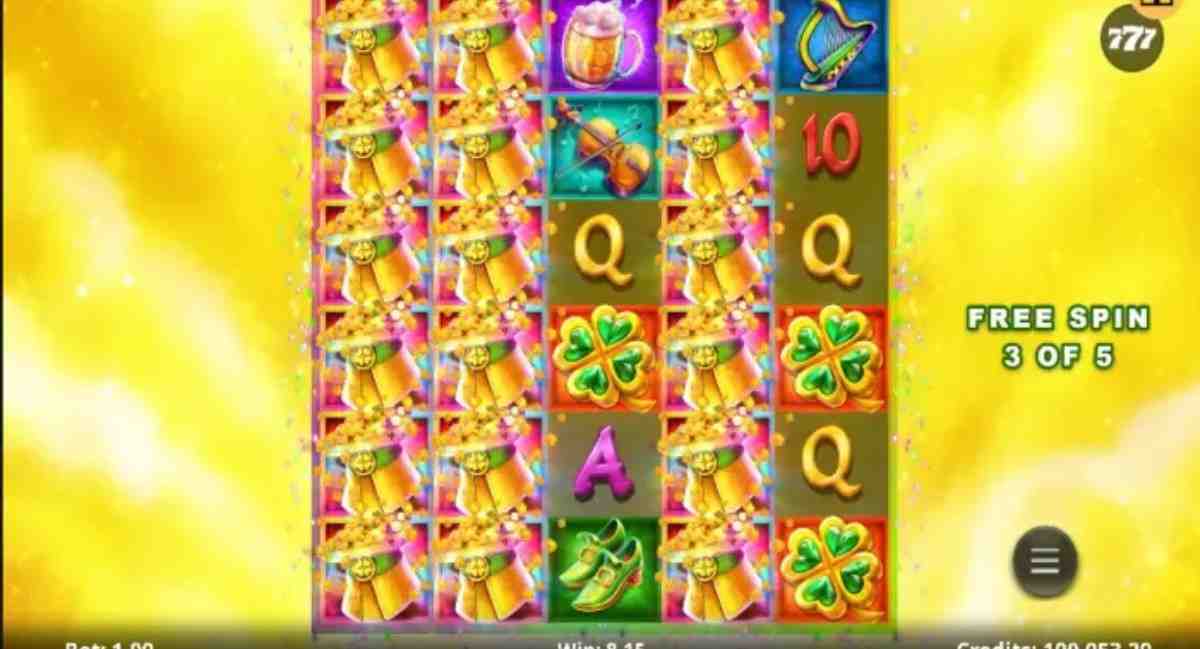Tap the 777 casino lobby button
The height and width of the screenshot is (649, 1200).
(1132, 40)
